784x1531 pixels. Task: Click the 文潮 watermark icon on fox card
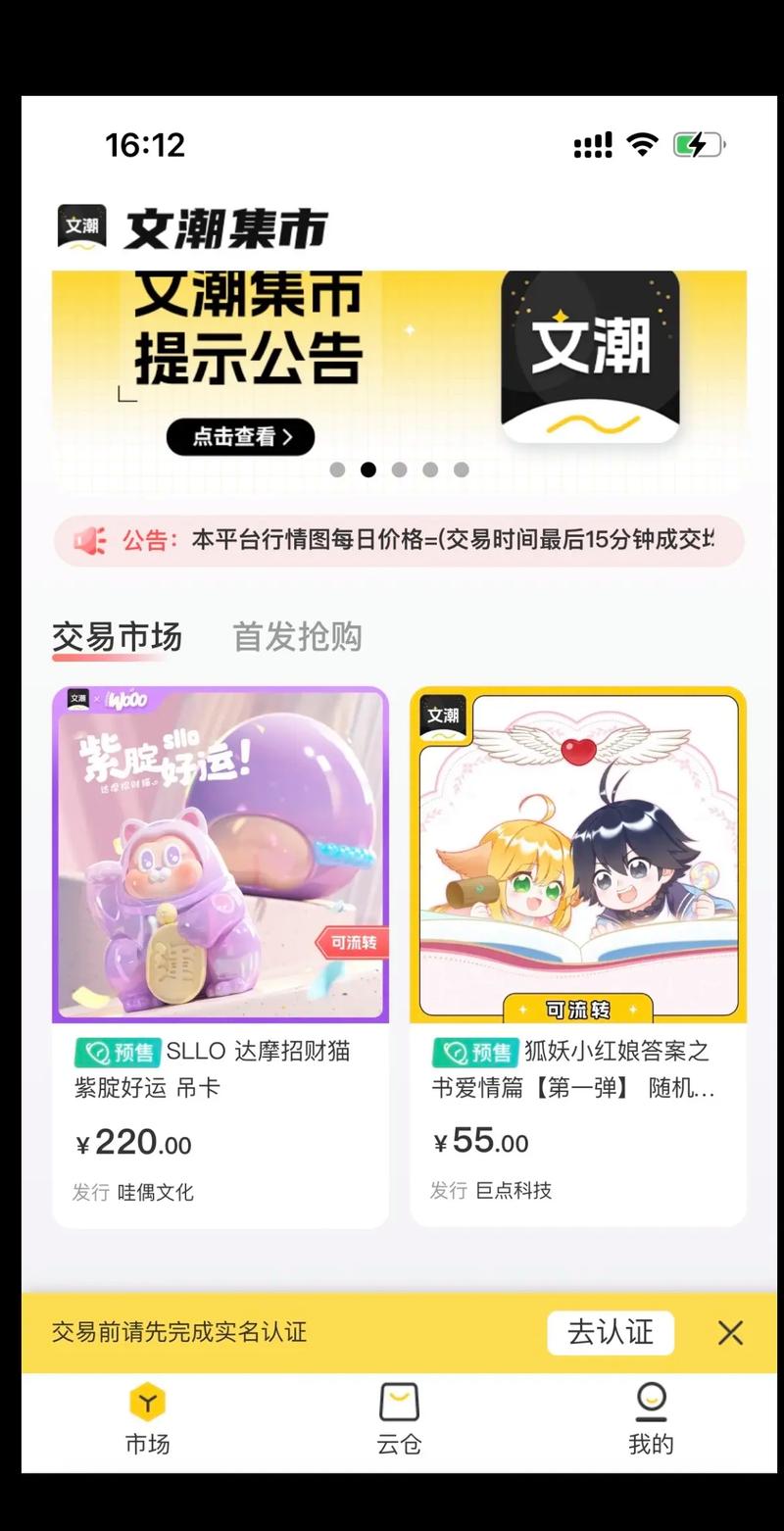(444, 716)
